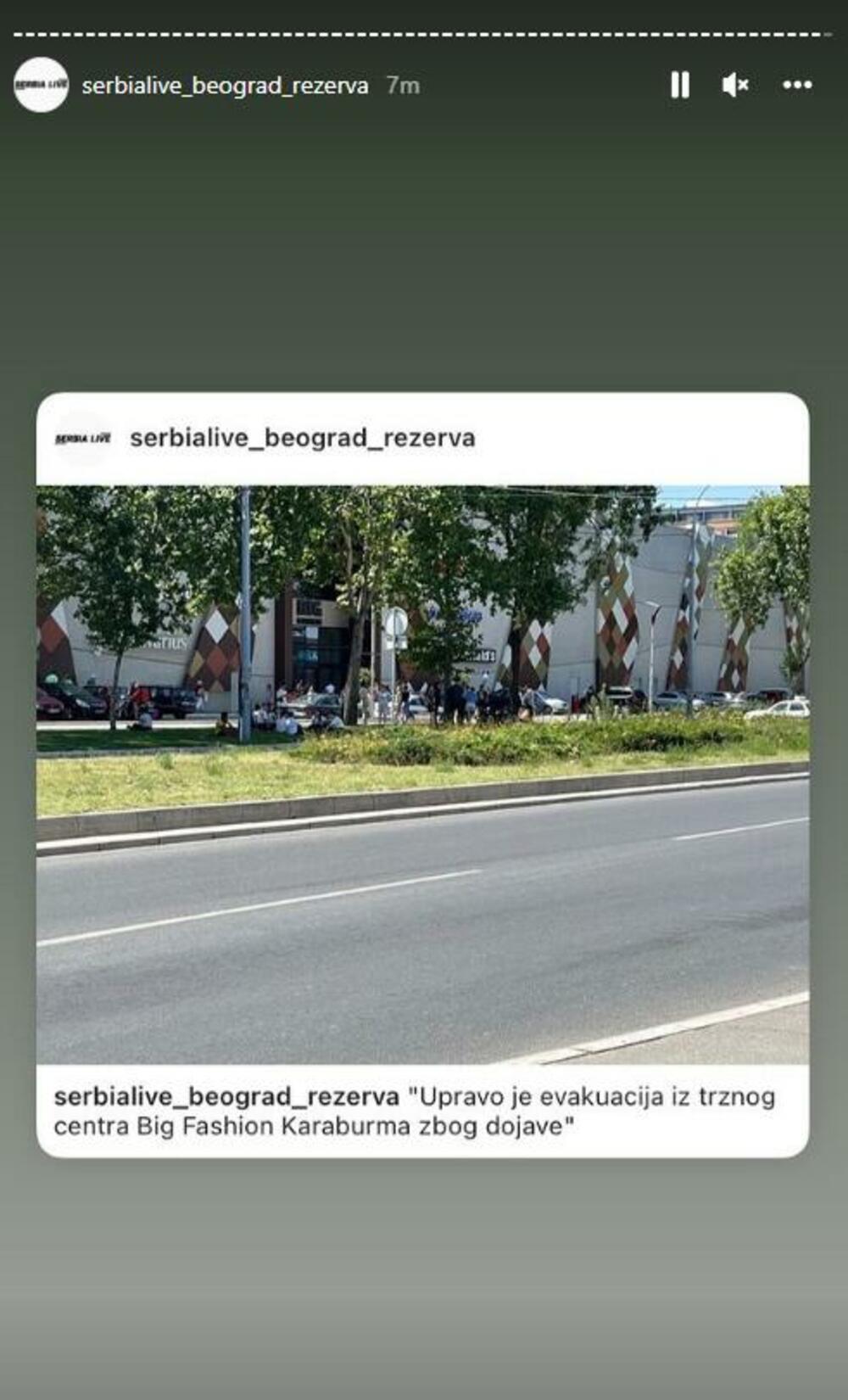848x1400 pixels.
Task: Click the 7m timestamp label
Action: coord(404,85)
